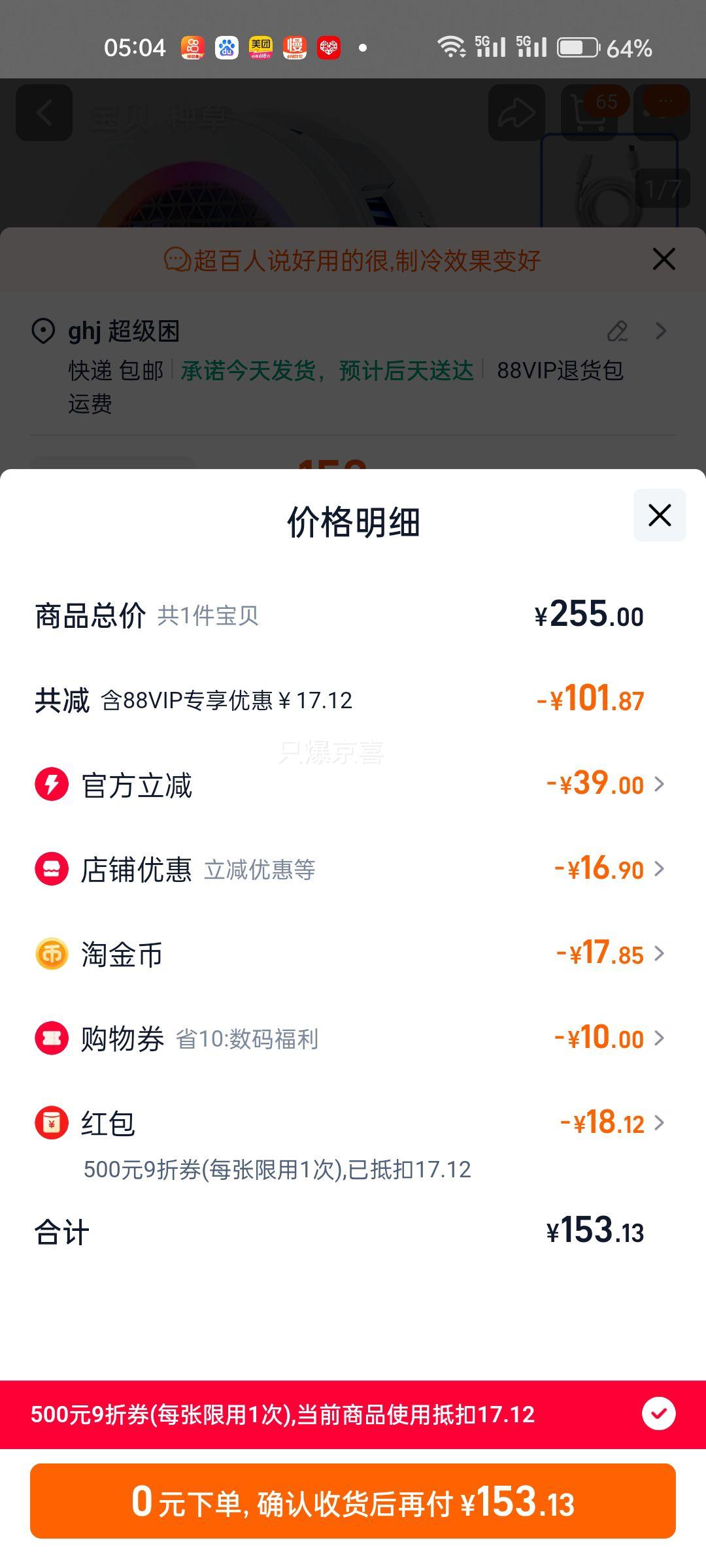Uncheck the 500元9折券 coupon checkbox

tap(658, 1414)
